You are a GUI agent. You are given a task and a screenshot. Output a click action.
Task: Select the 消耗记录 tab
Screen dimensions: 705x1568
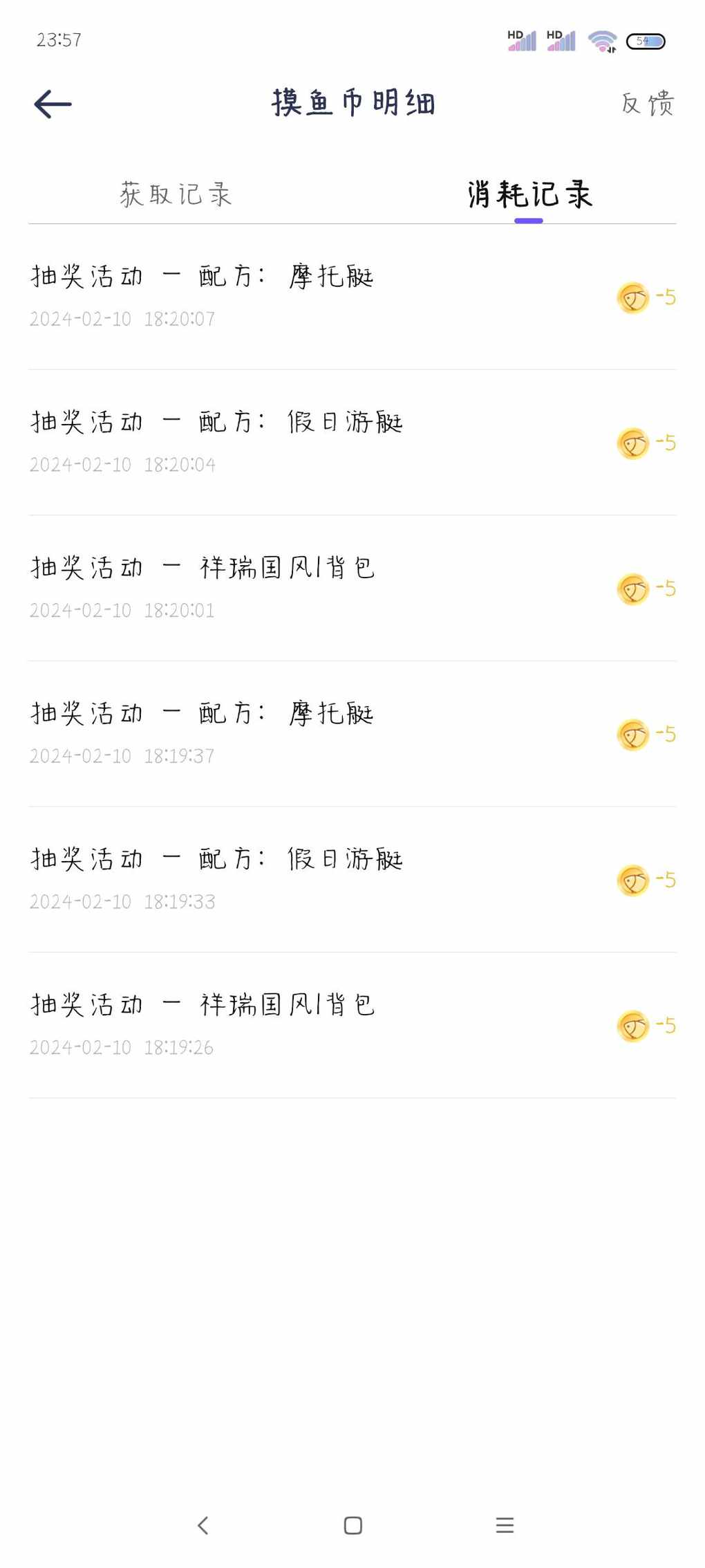point(529,194)
